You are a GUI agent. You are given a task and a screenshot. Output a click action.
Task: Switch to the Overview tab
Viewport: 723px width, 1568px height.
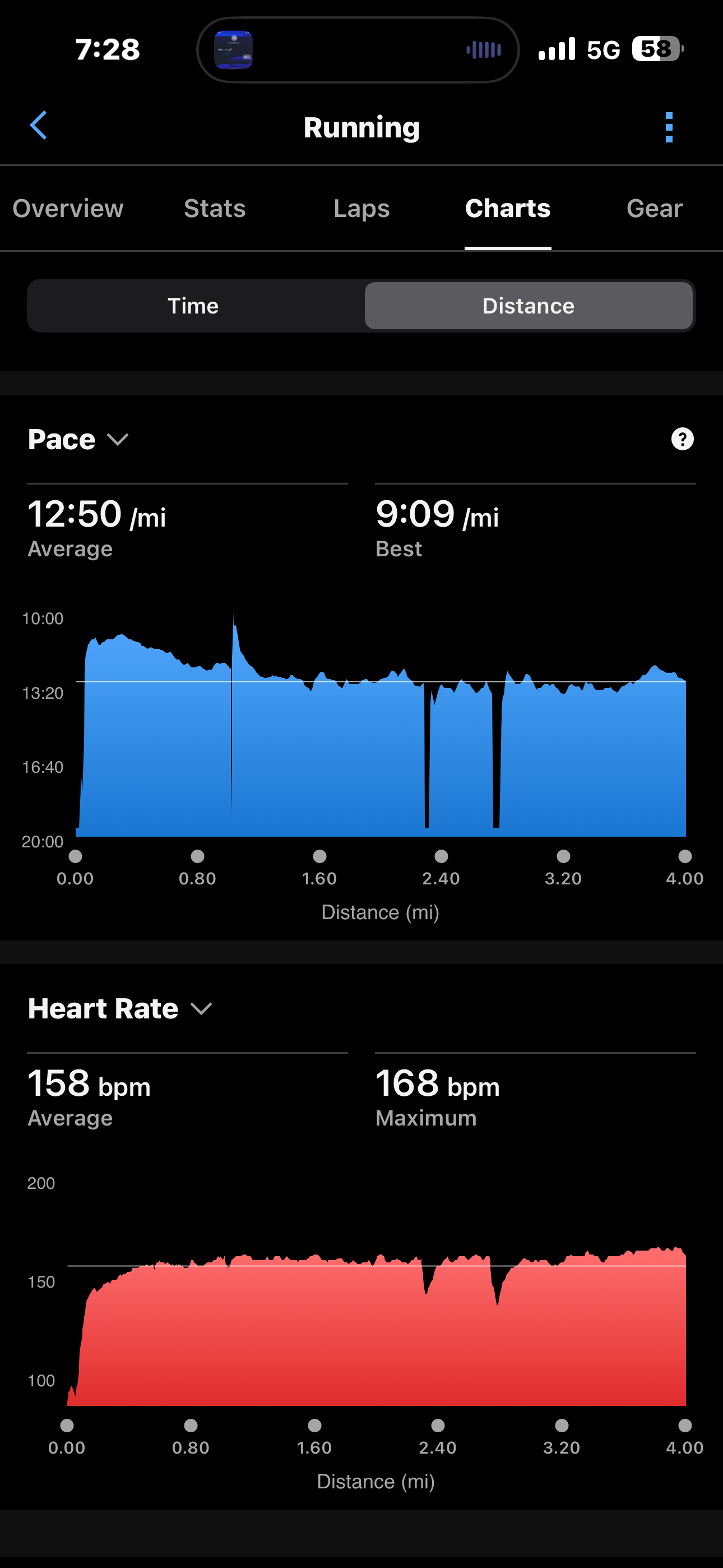tap(68, 209)
